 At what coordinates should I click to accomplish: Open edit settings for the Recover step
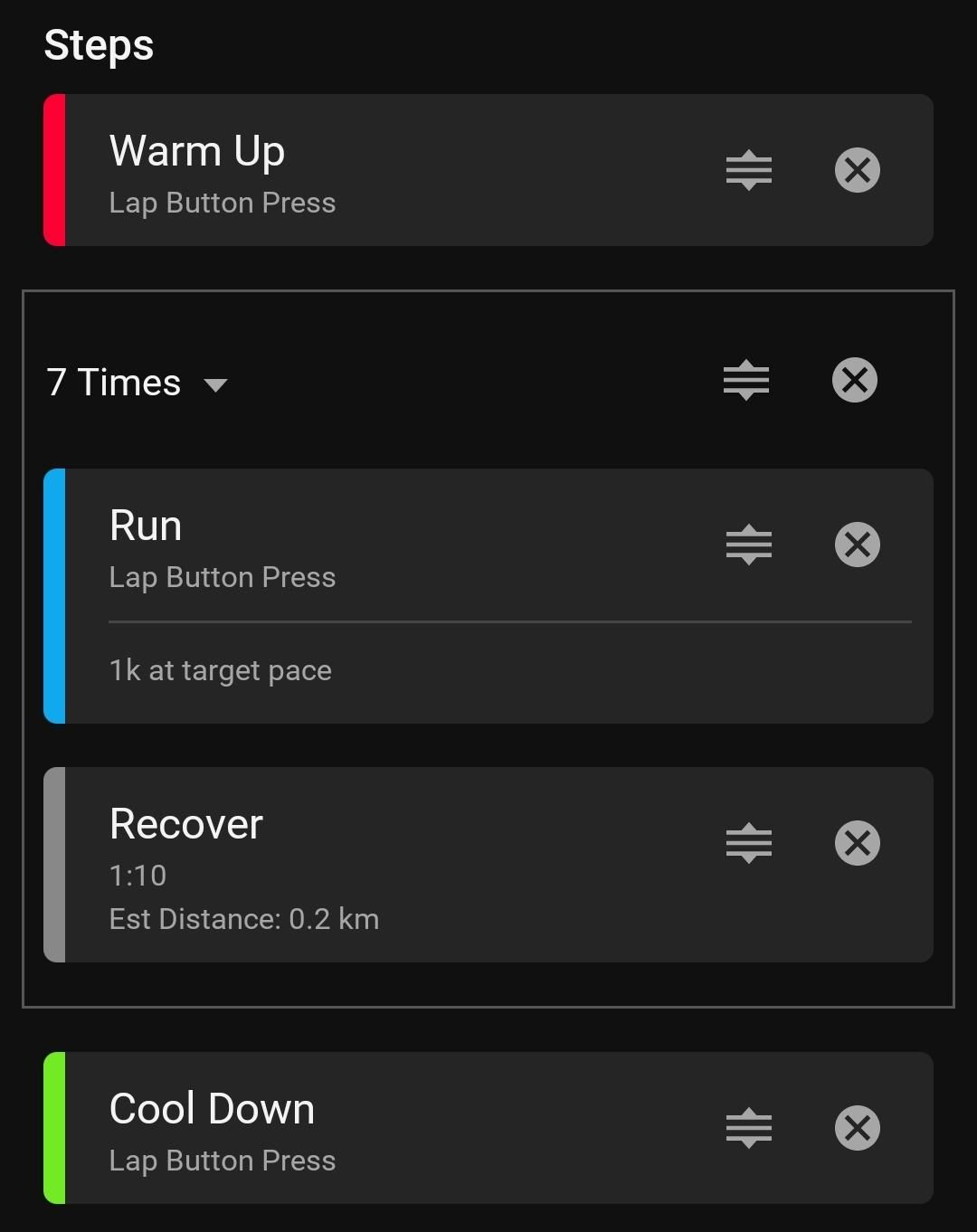click(749, 842)
